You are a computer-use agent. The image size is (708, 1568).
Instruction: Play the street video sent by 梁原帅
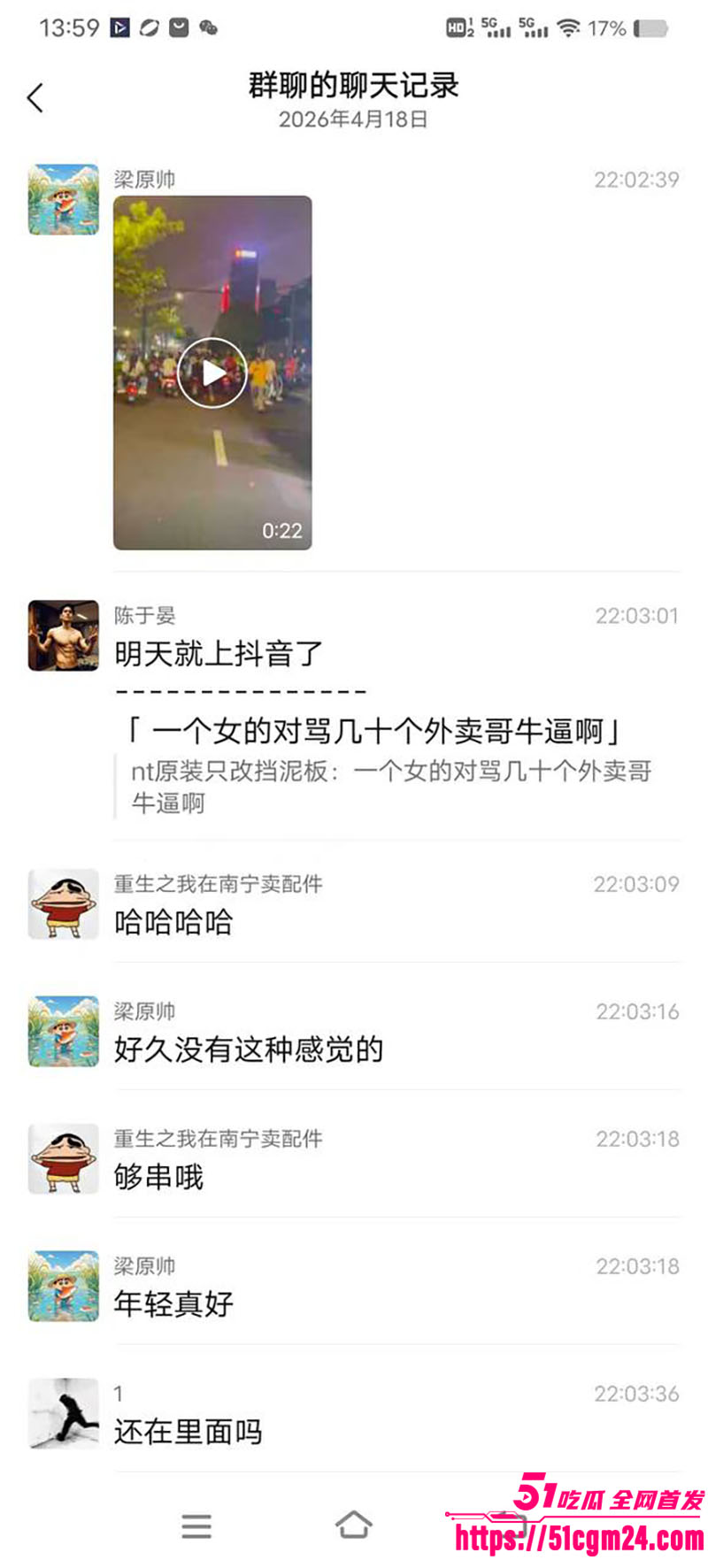(x=212, y=373)
